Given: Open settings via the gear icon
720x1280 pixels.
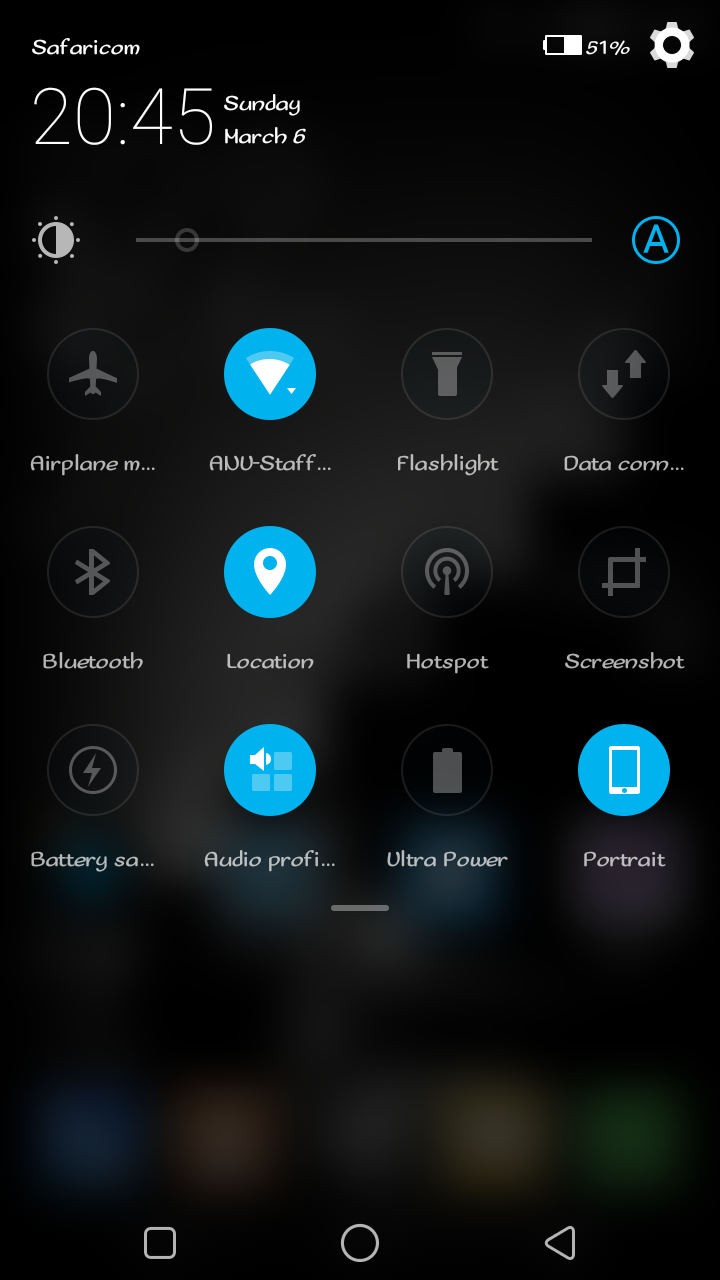Looking at the screenshot, I should [672, 45].
